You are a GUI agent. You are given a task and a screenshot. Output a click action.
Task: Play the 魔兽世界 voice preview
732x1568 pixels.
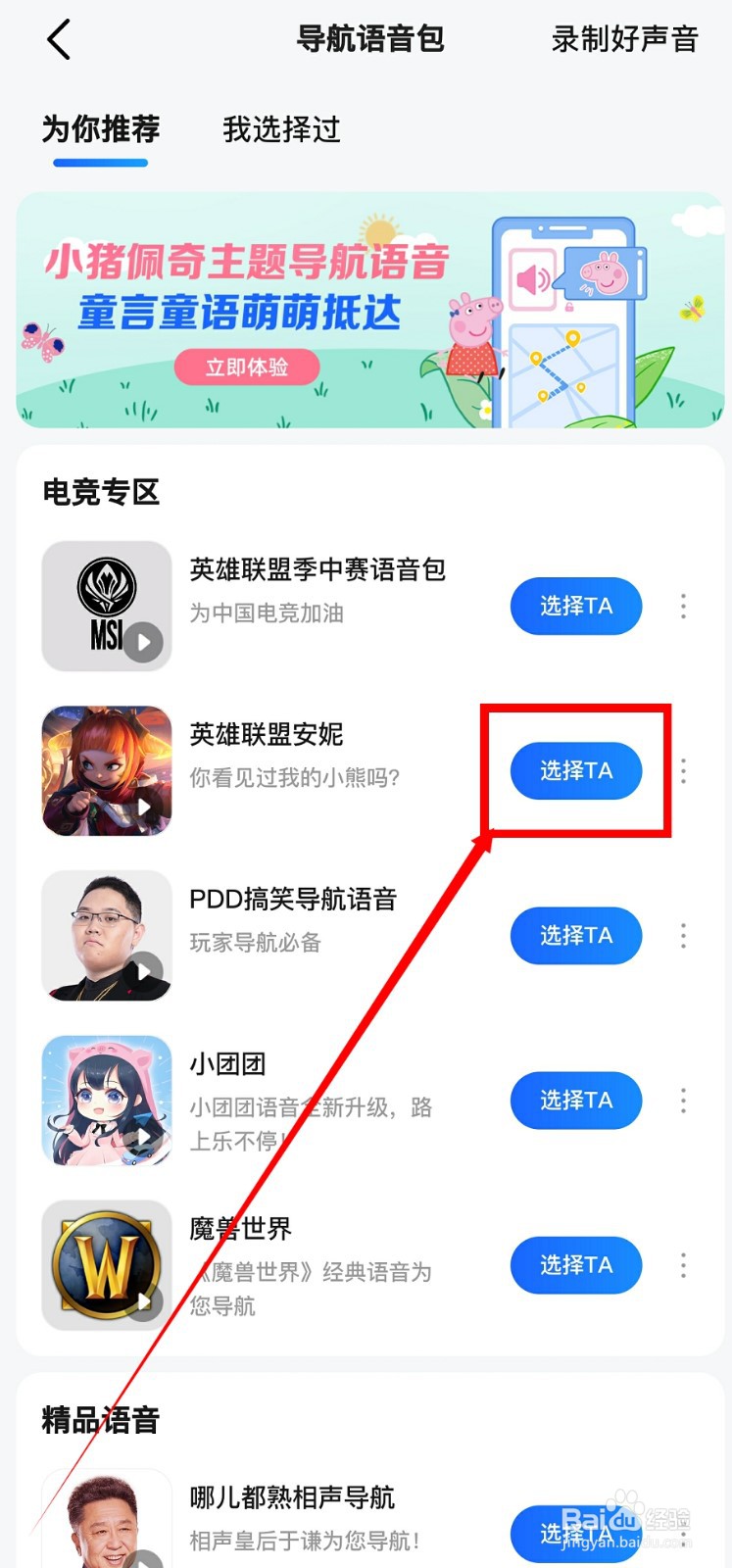pos(143,1299)
